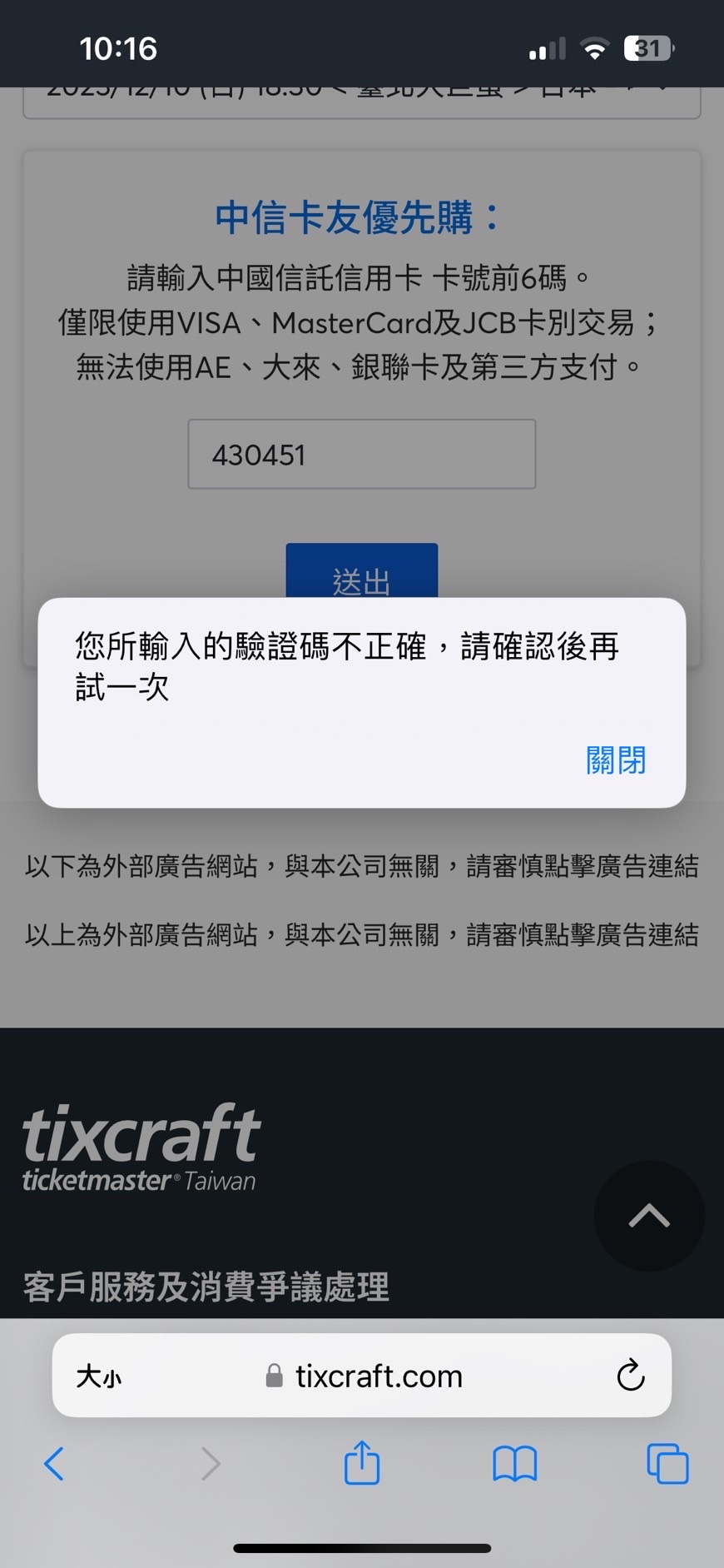Dismiss the alert with 關閉
The height and width of the screenshot is (1568, 724).
615,759
